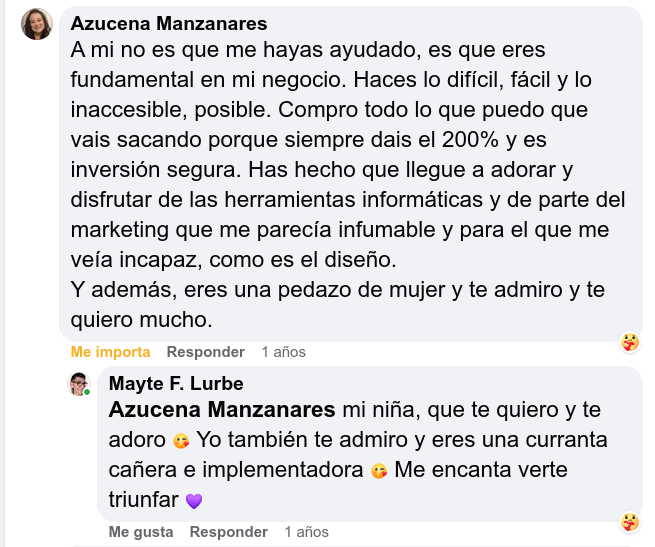The image size is (655, 547).
Task: Open Mayte F. Lurbe's profile name
Action: point(175,384)
